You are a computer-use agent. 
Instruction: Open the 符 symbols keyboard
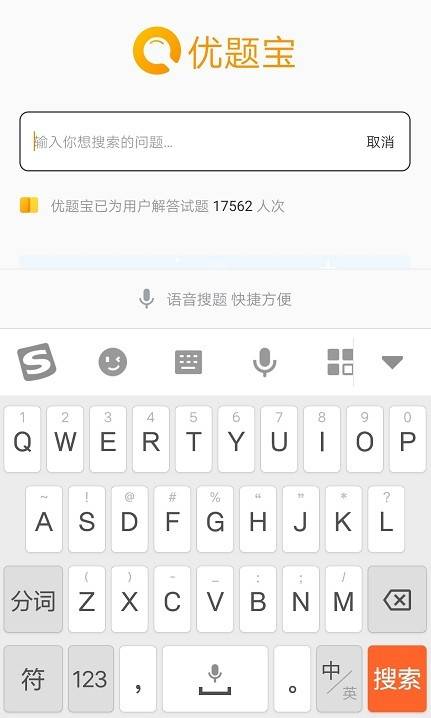33,677
